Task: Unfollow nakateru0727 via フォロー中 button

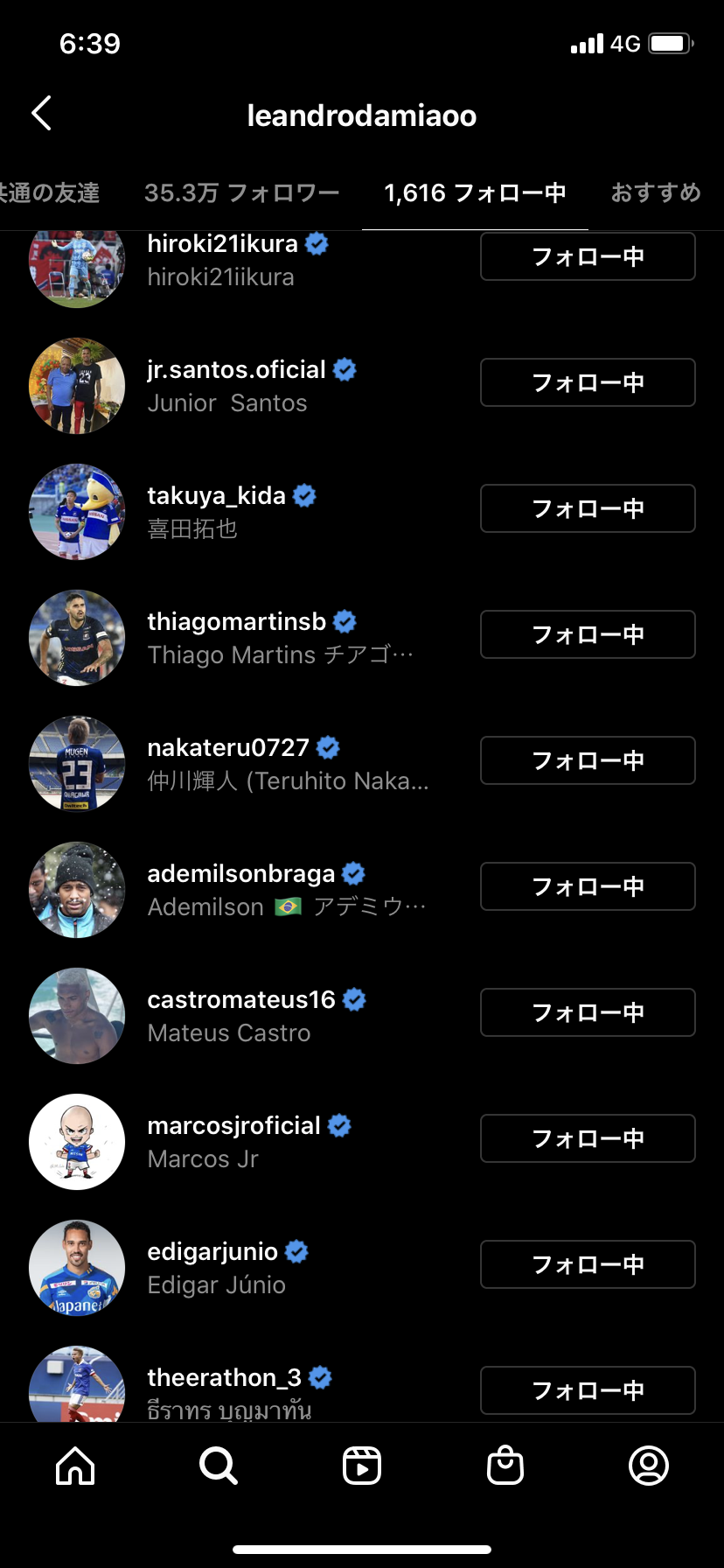Action: 588,760
